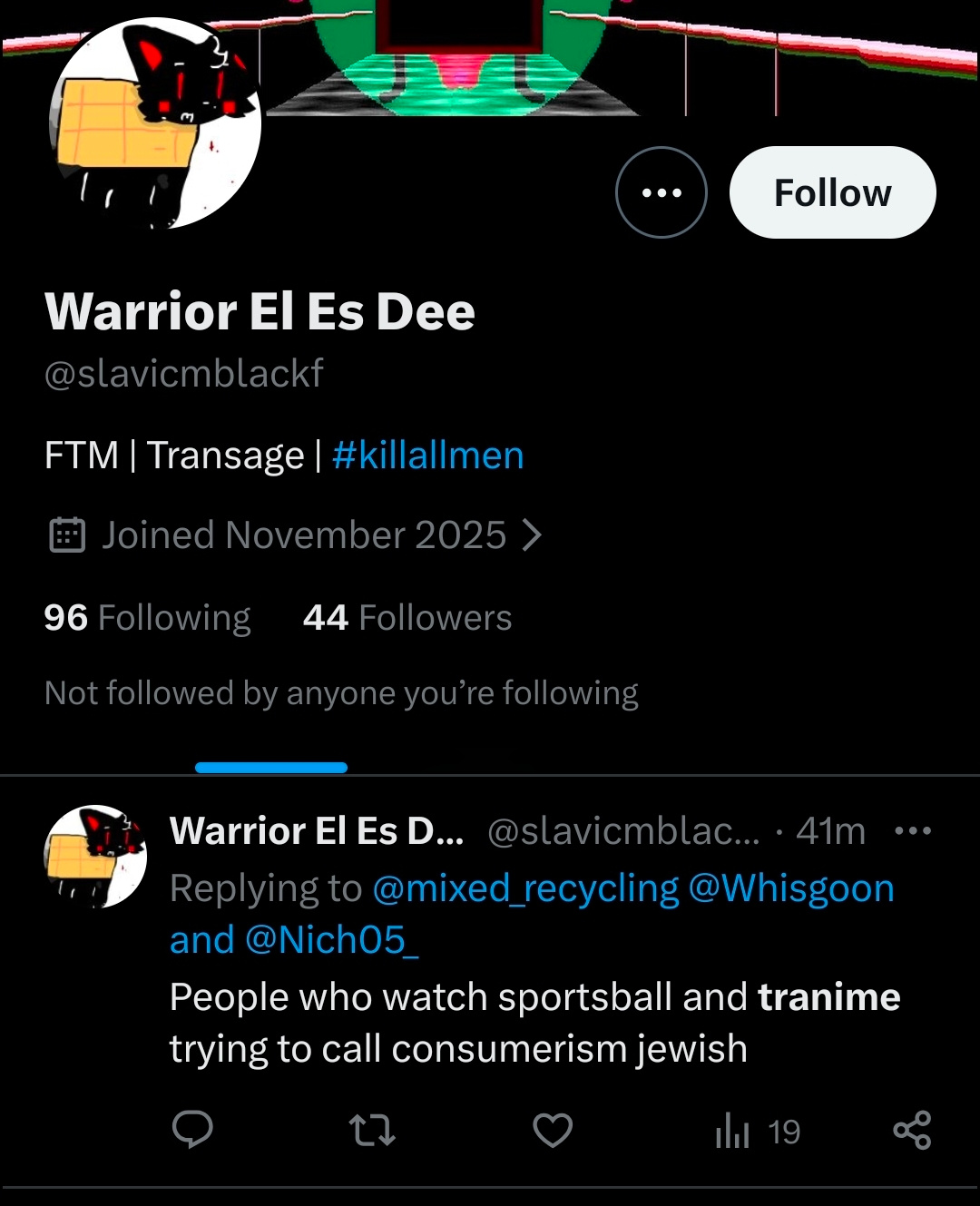Repost the sportsball post

pyautogui.click(x=372, y=1131)
